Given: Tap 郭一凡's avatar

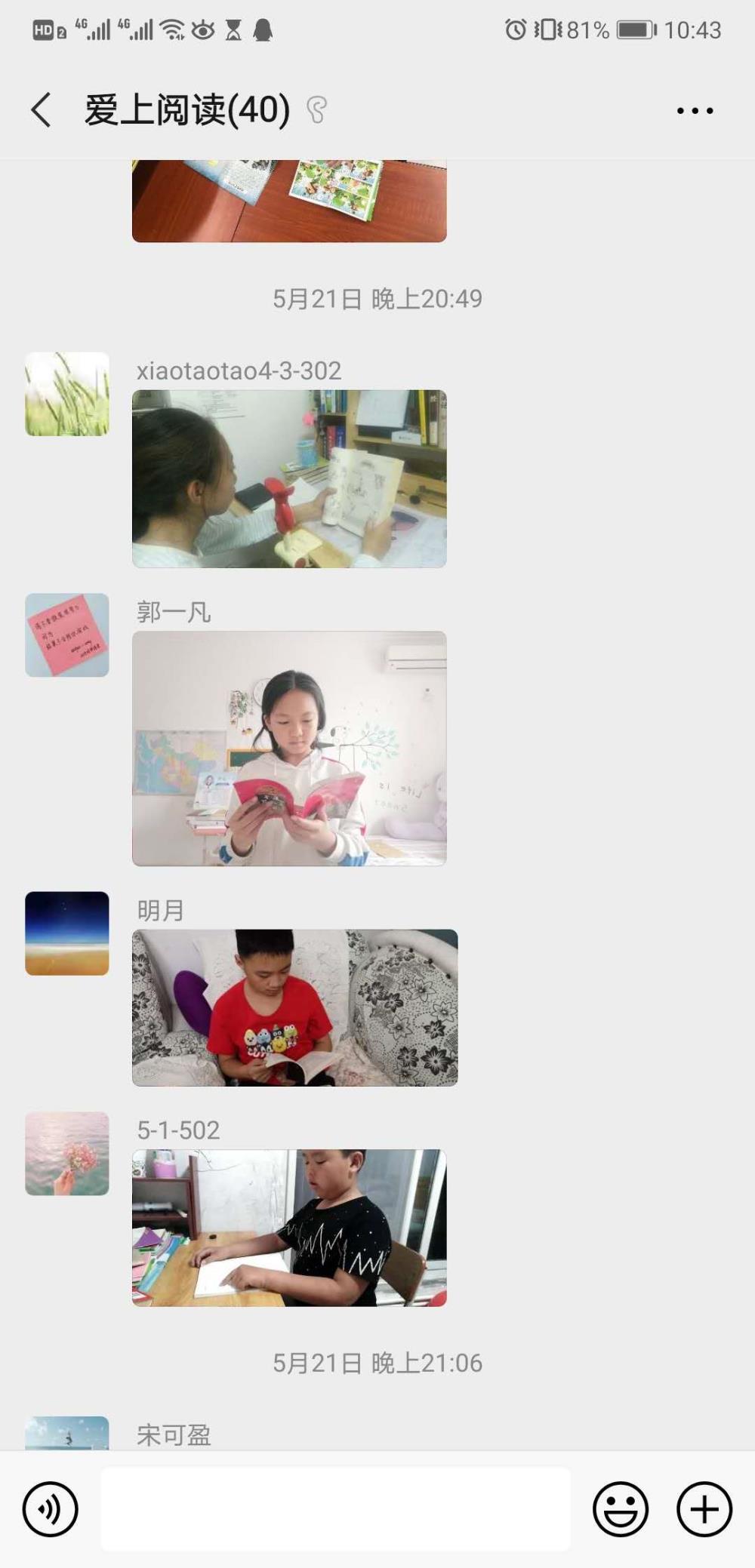Looking at the screenshot, I should 67,635.
